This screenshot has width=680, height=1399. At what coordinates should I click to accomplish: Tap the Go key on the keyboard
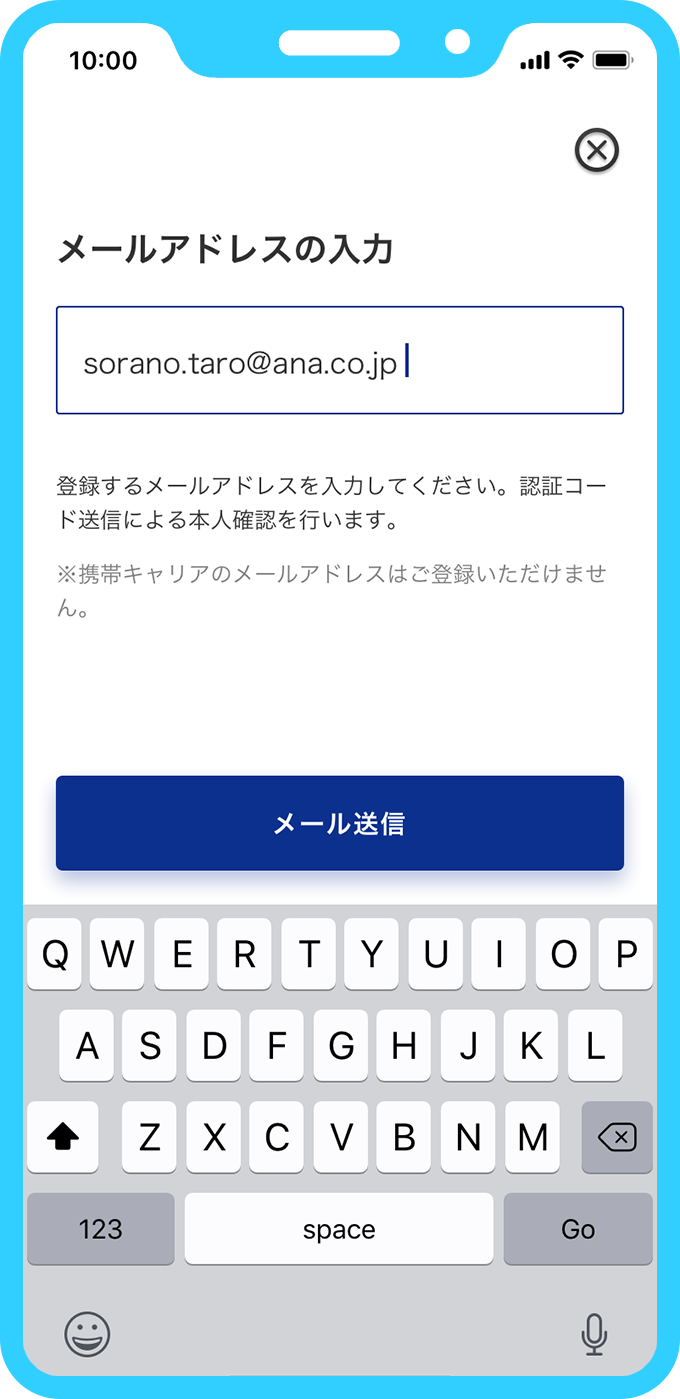tap(578, 1229)
